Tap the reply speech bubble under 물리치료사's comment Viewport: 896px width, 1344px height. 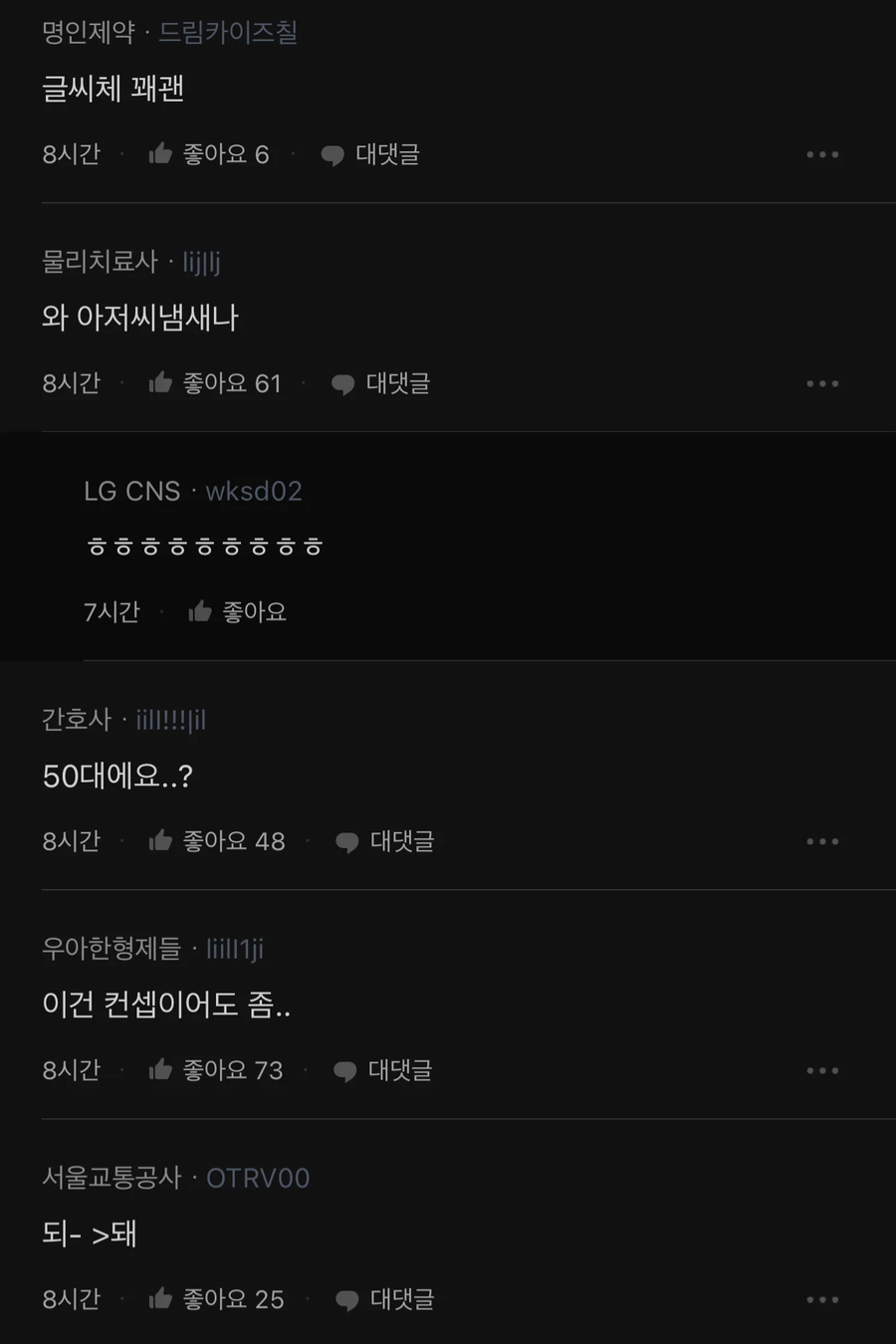342,382
